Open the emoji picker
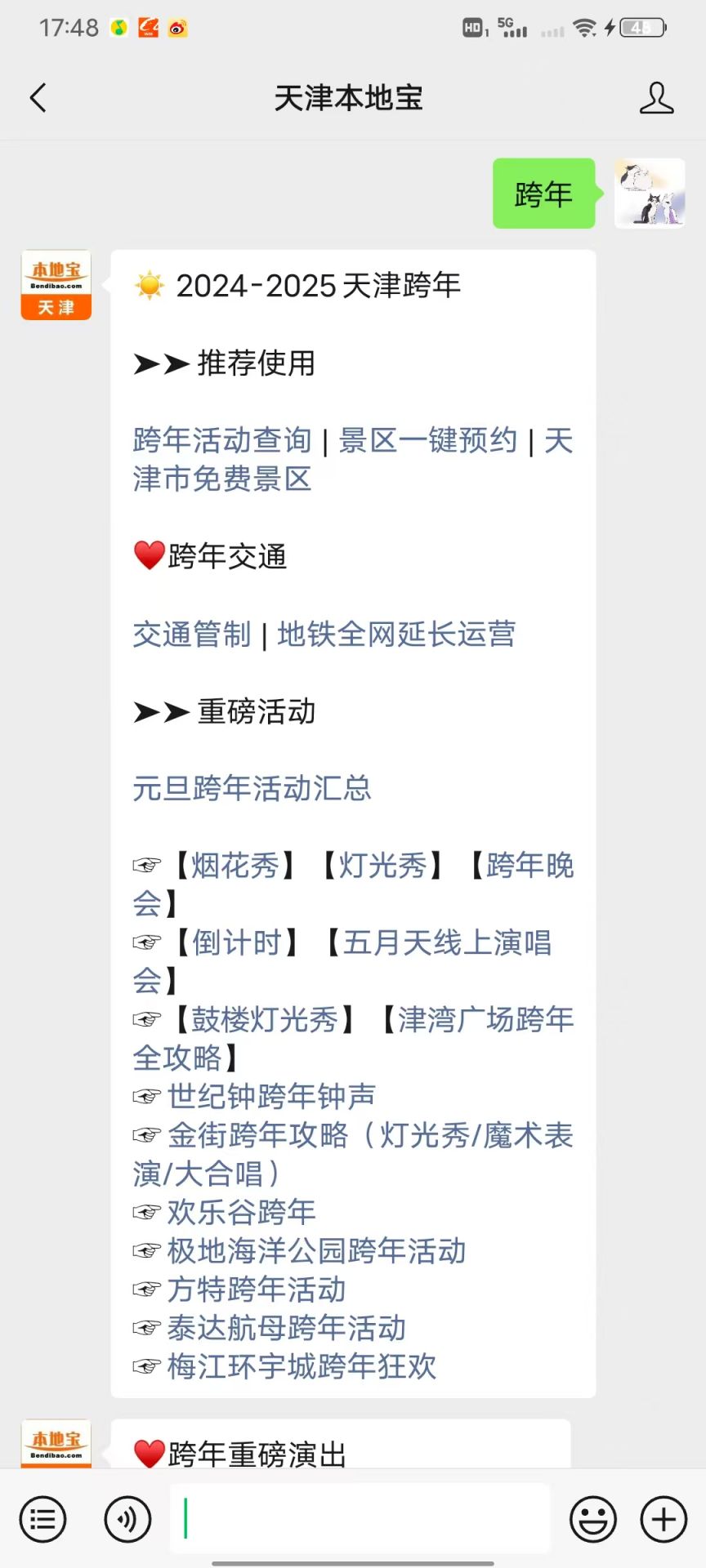This screenshot has width=706, height=1568. (593, 1520)
